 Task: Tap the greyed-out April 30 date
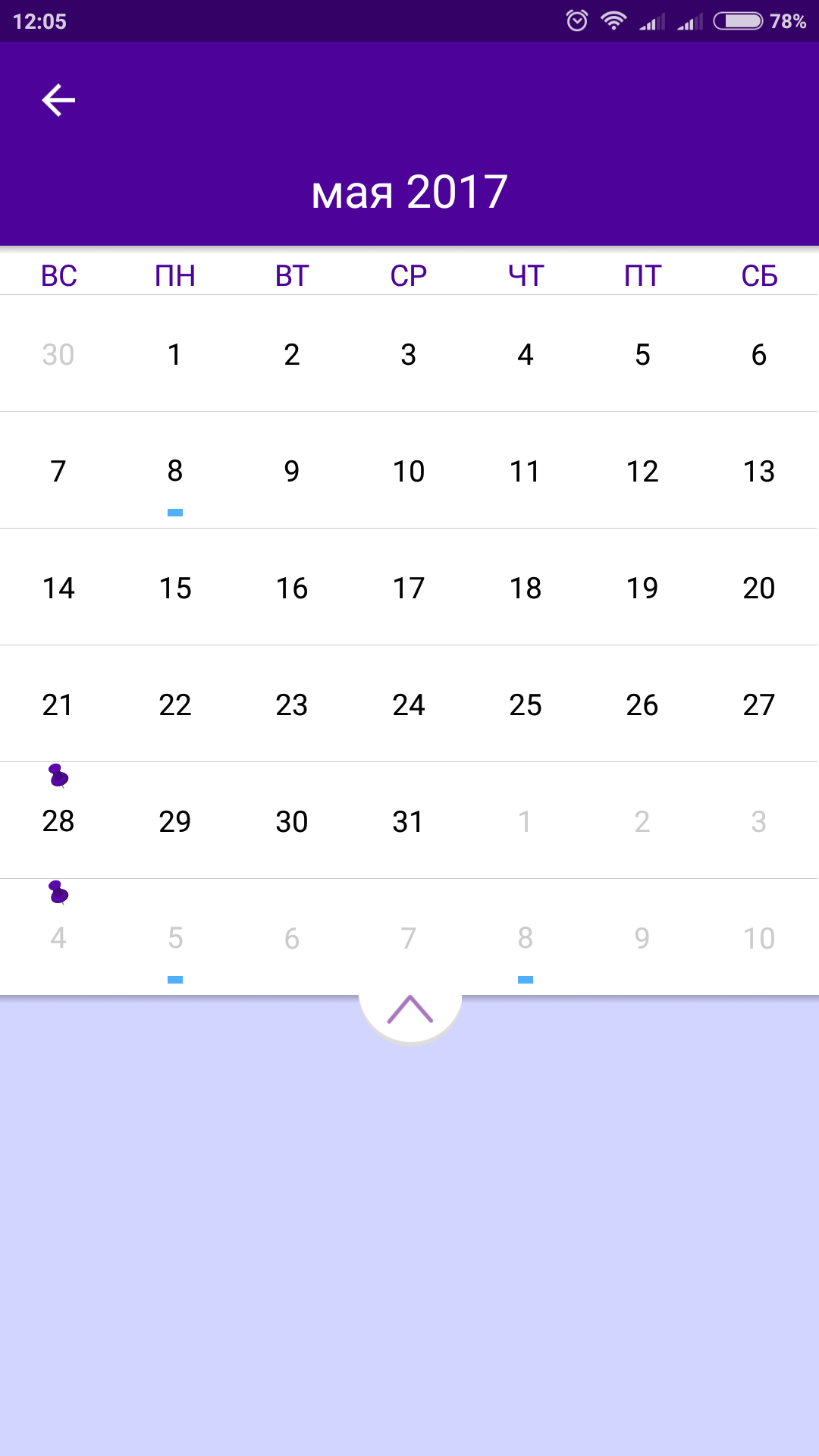point(58,355)
